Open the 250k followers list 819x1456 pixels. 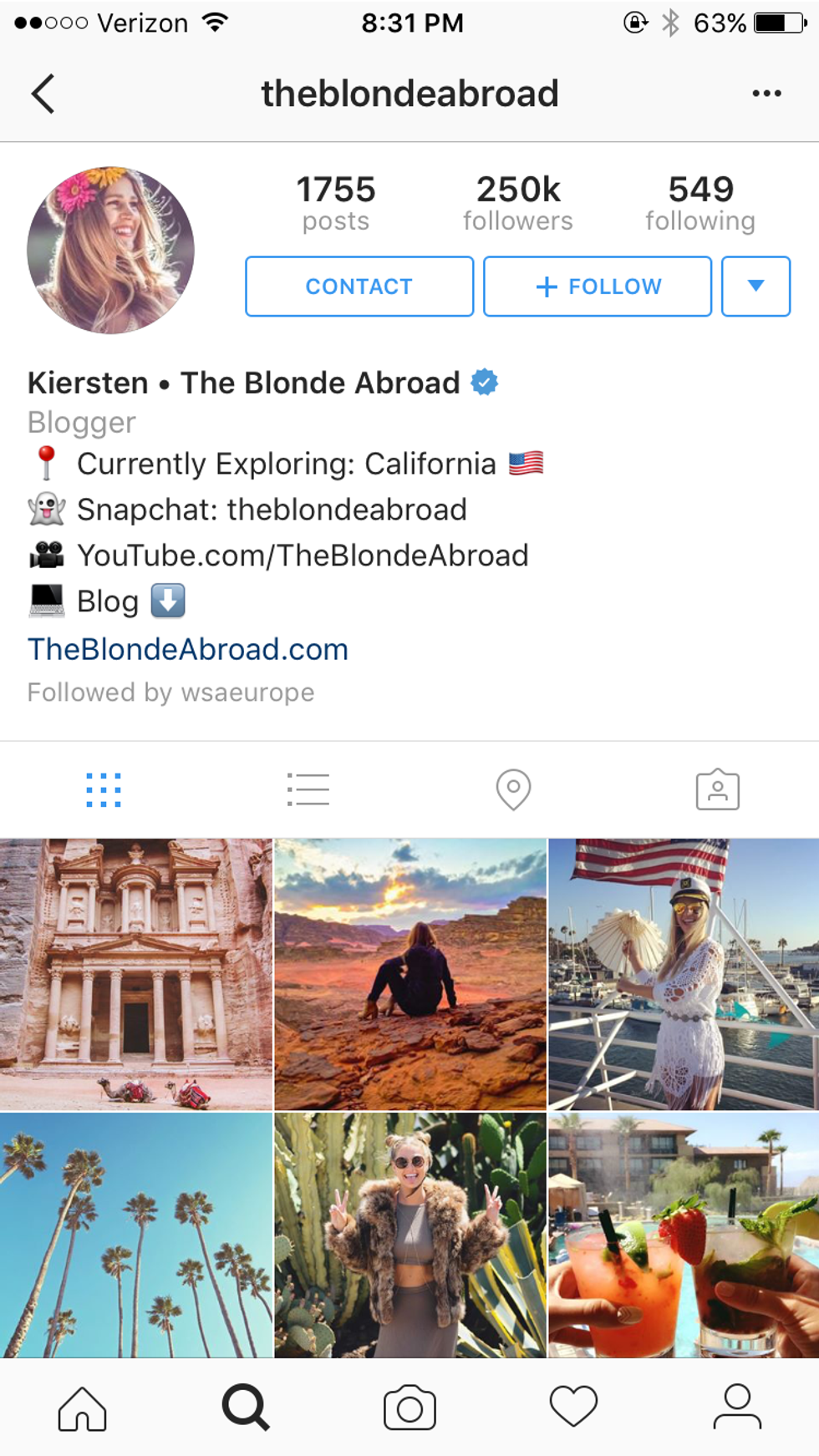pos(518,203)
